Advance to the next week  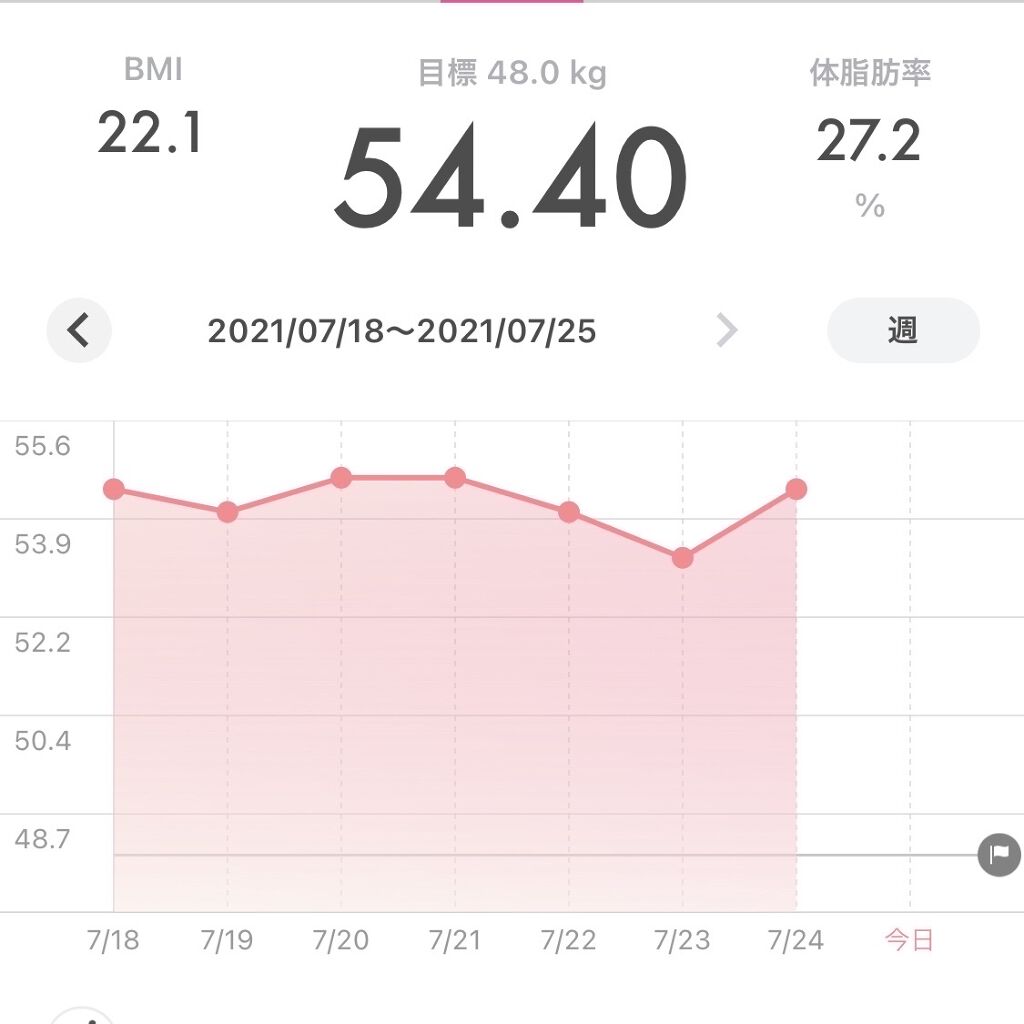(x=727, y=330)
